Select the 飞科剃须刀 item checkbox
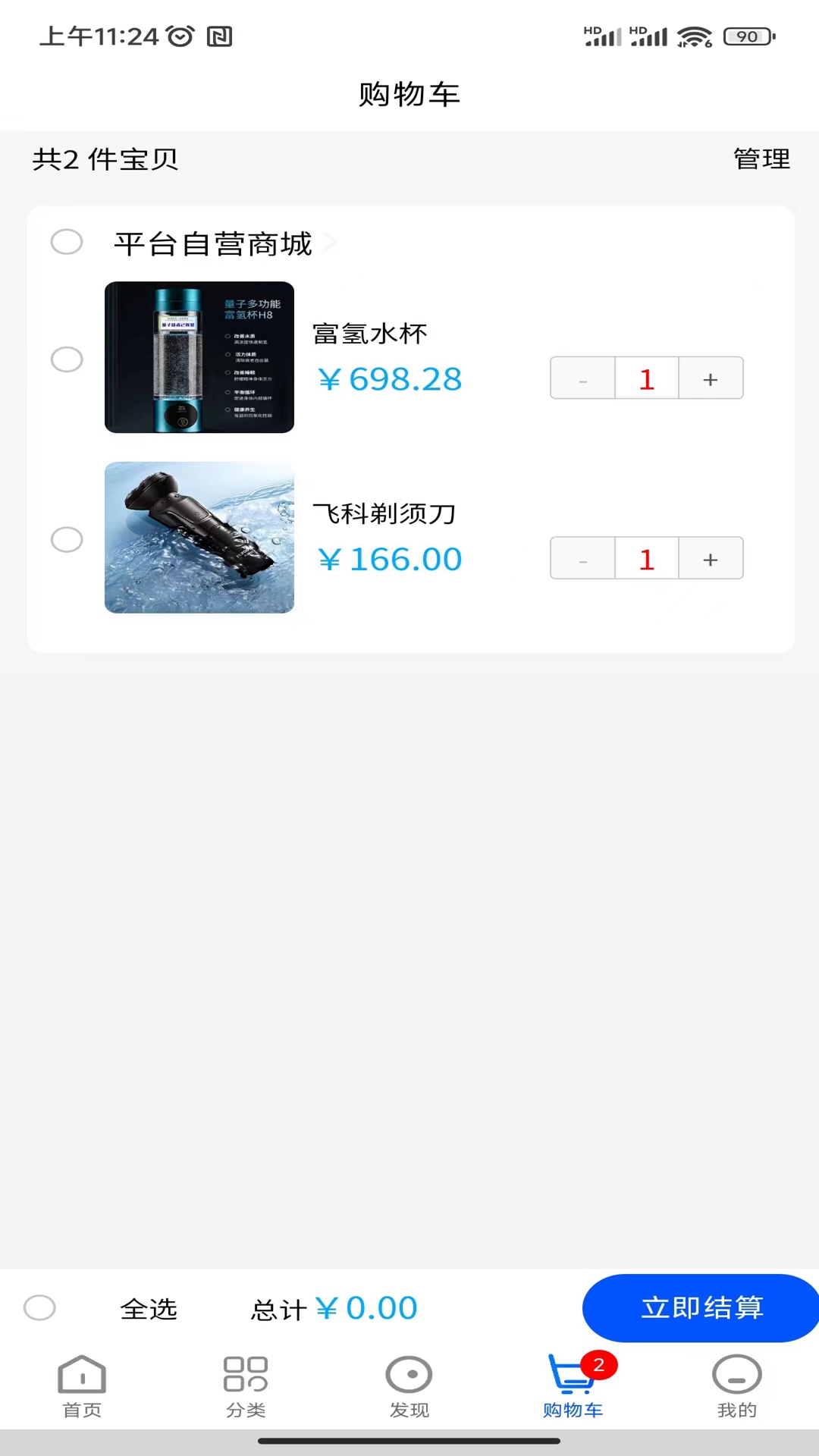The image size is (819, 1456). tap(67, 540)
